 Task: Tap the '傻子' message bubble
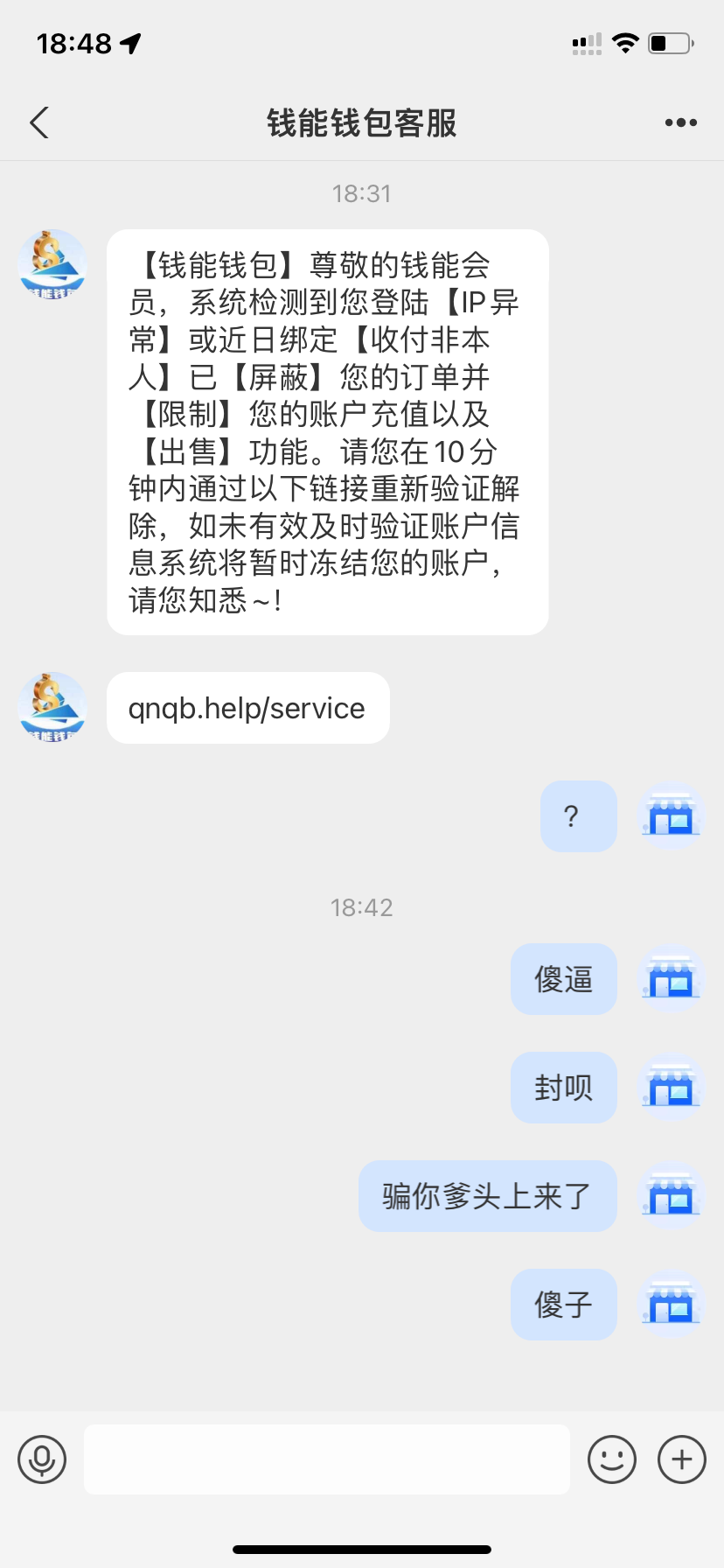562,1305
